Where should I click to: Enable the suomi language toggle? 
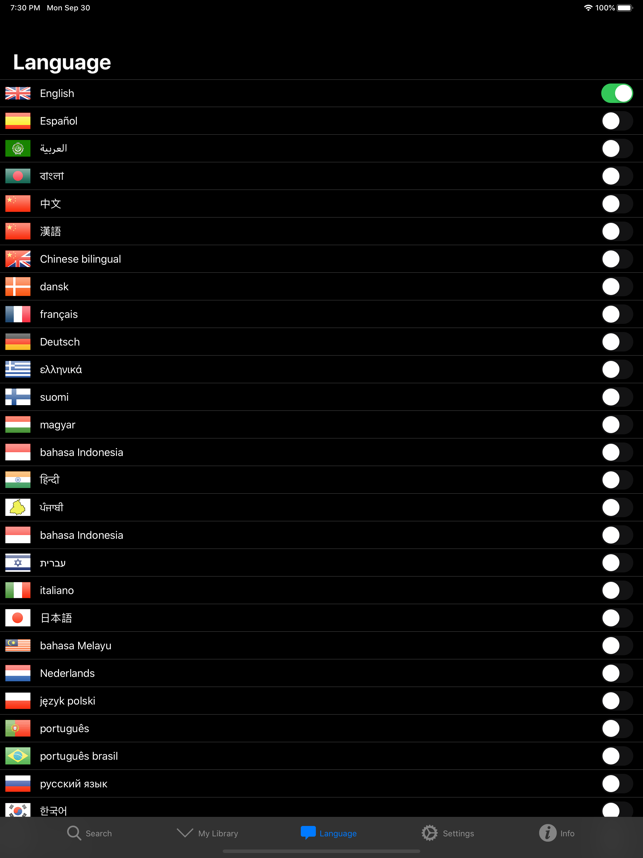coord(616,397)
